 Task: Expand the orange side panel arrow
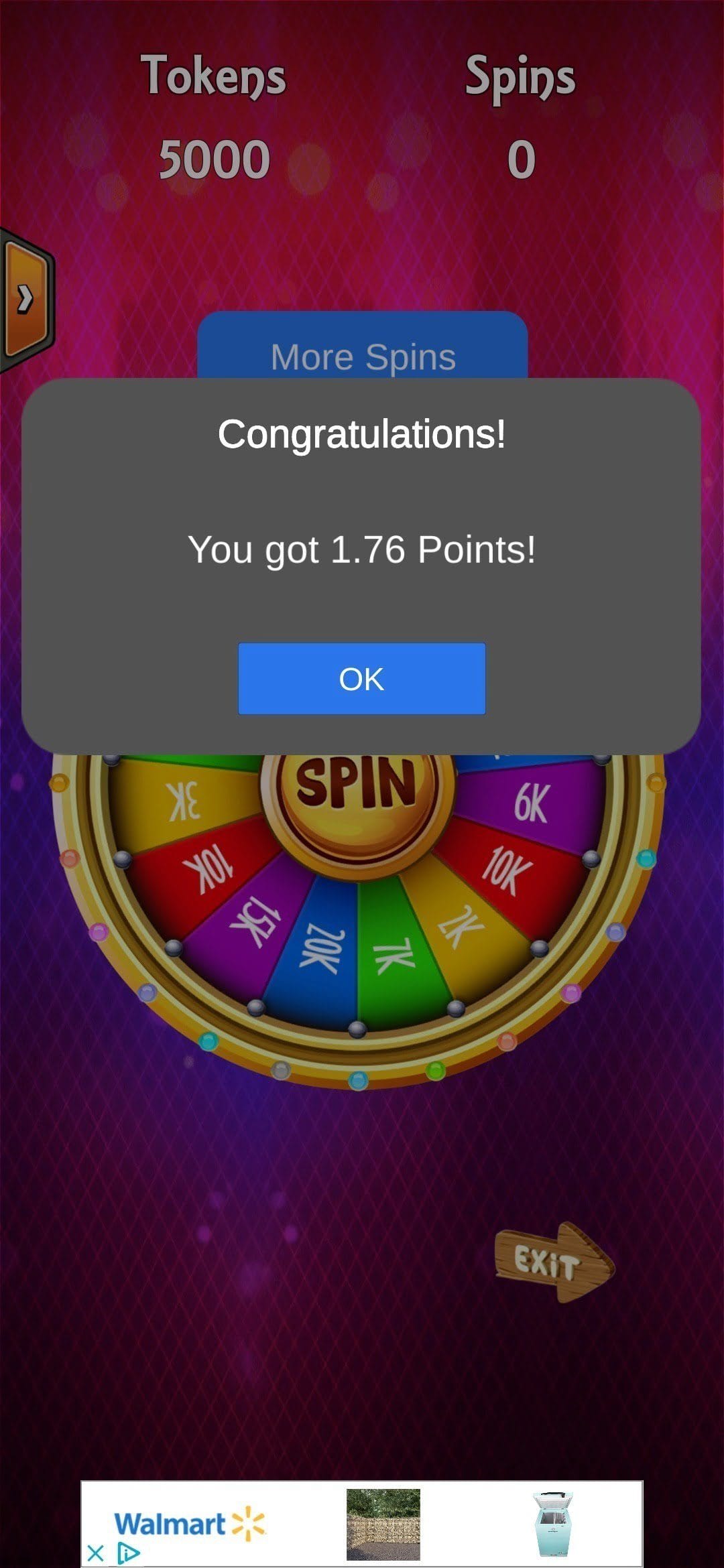coord(25,299)
